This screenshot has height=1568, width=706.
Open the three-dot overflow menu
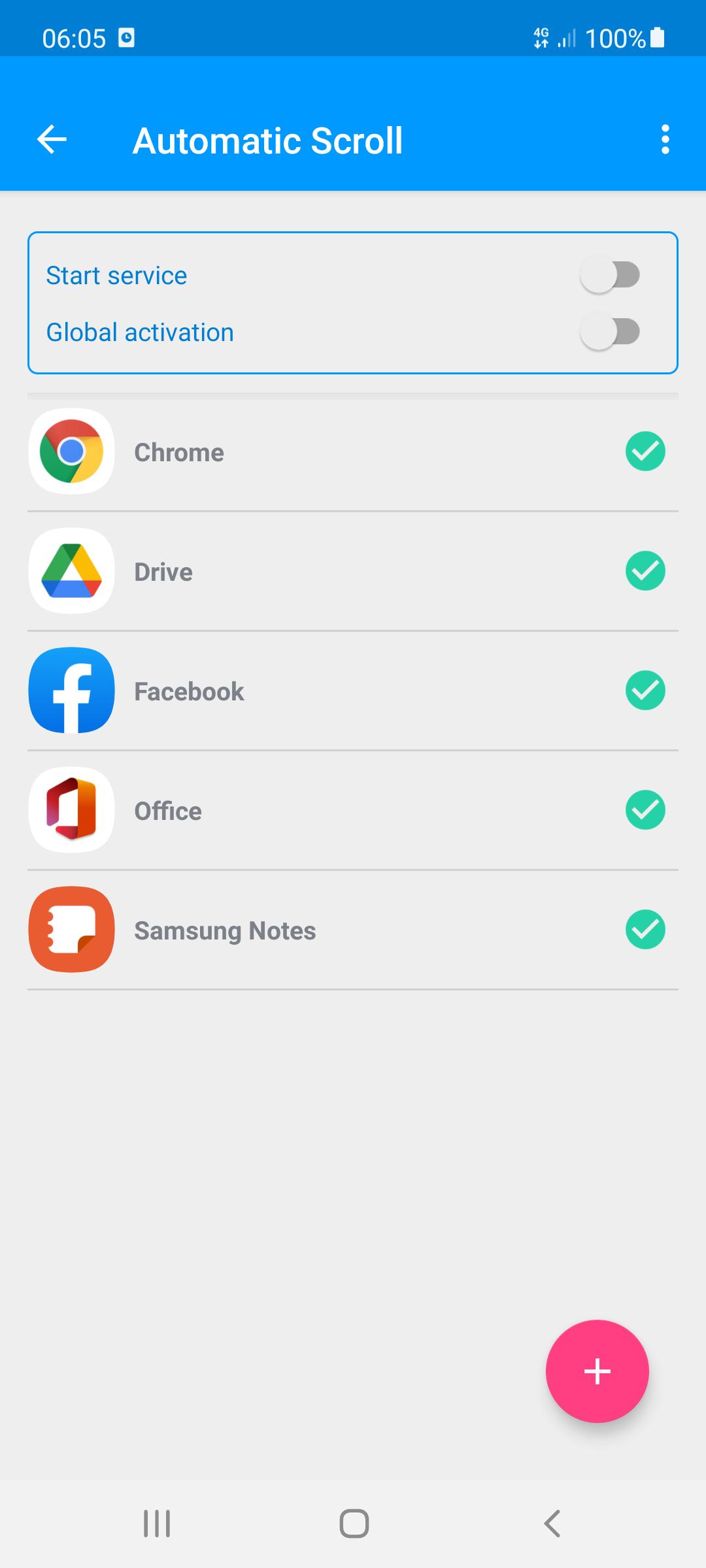point(665,140)
